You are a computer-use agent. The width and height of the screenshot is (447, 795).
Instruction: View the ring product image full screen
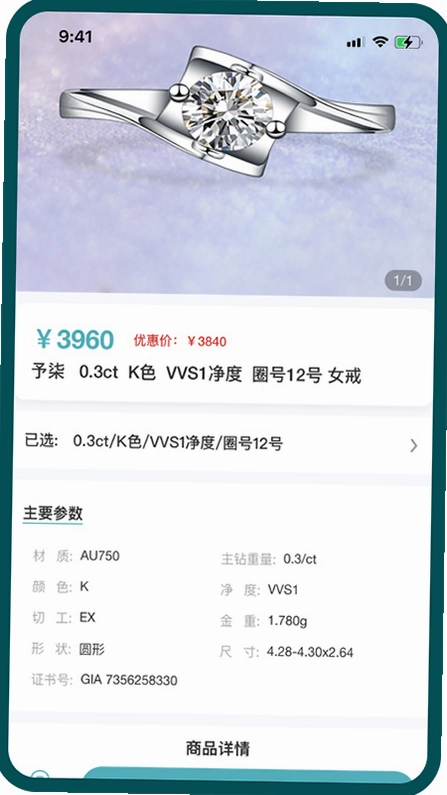pyautogui.click(x=227, y=152)
